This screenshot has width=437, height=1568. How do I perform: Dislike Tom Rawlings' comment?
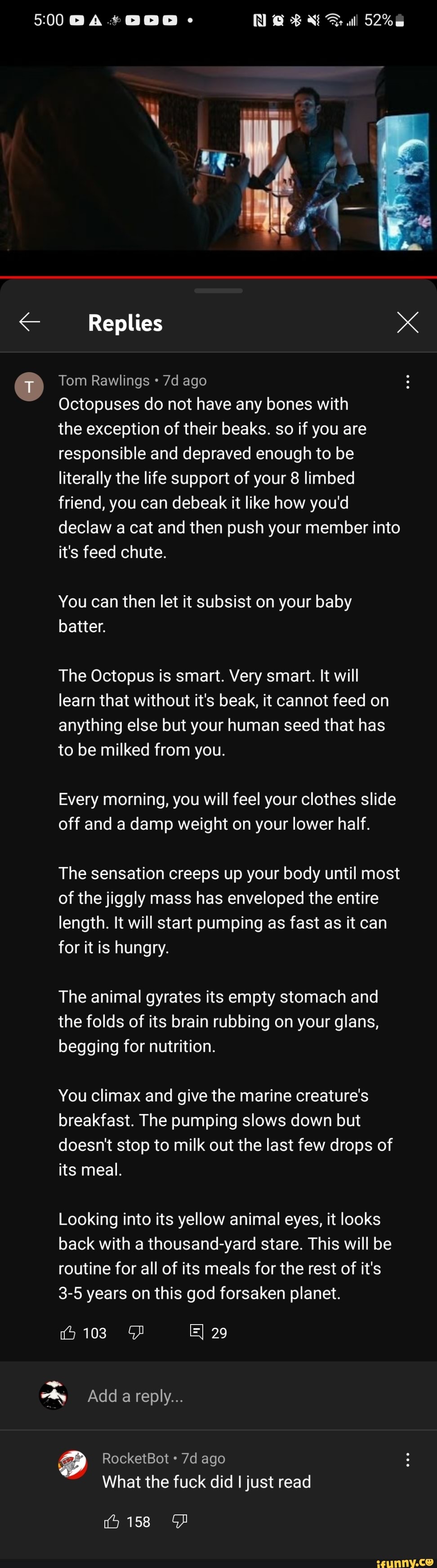(136, 1333)
